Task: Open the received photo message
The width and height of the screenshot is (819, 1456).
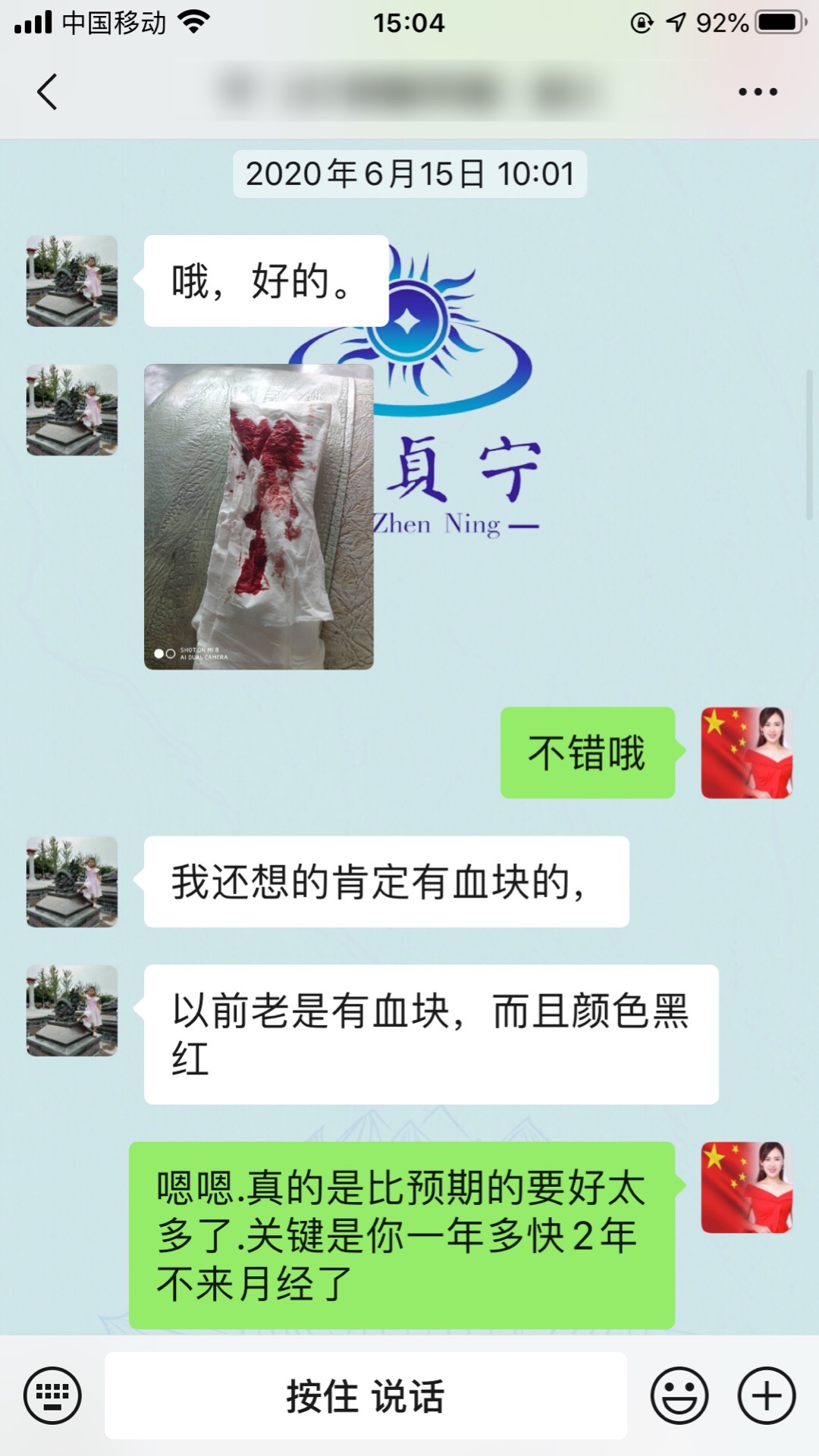Action: [259, 516]
